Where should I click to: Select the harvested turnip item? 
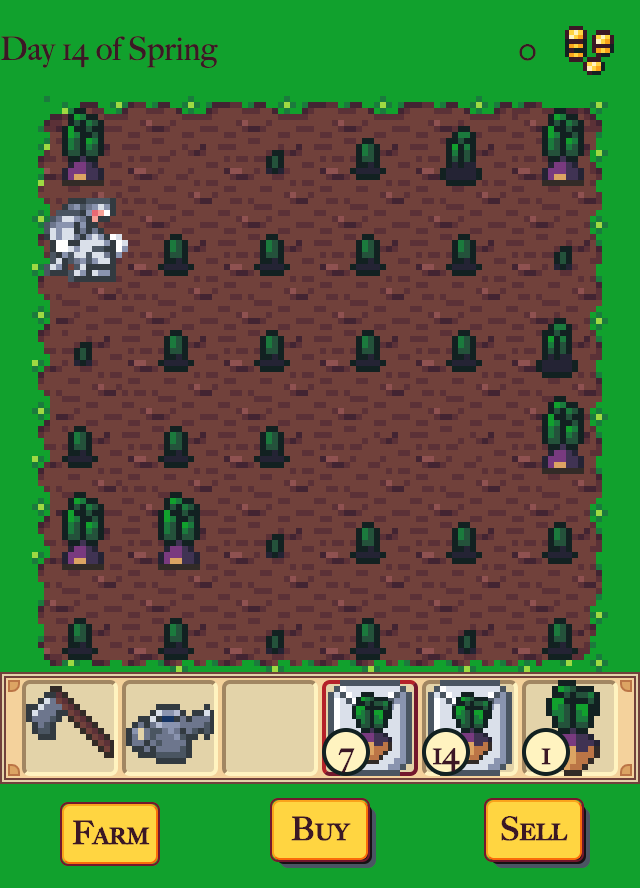569,727
